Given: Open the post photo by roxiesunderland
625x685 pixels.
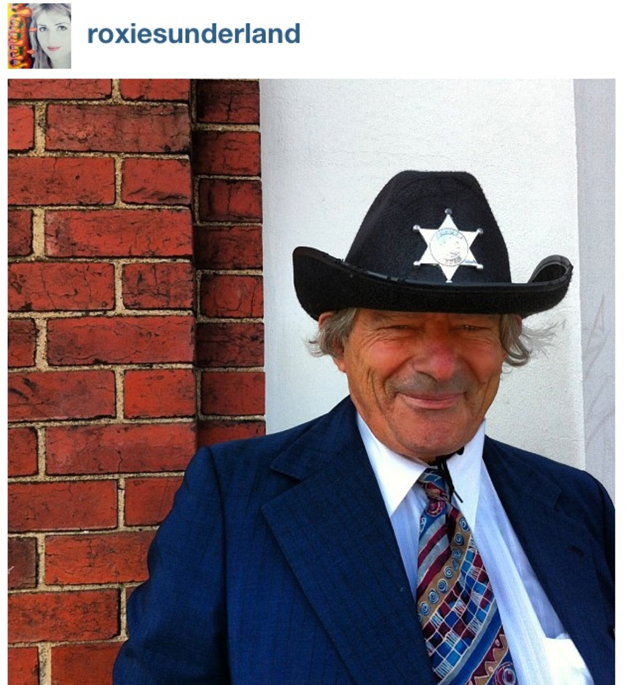Looking at the screenshot, I should (311, 381).
